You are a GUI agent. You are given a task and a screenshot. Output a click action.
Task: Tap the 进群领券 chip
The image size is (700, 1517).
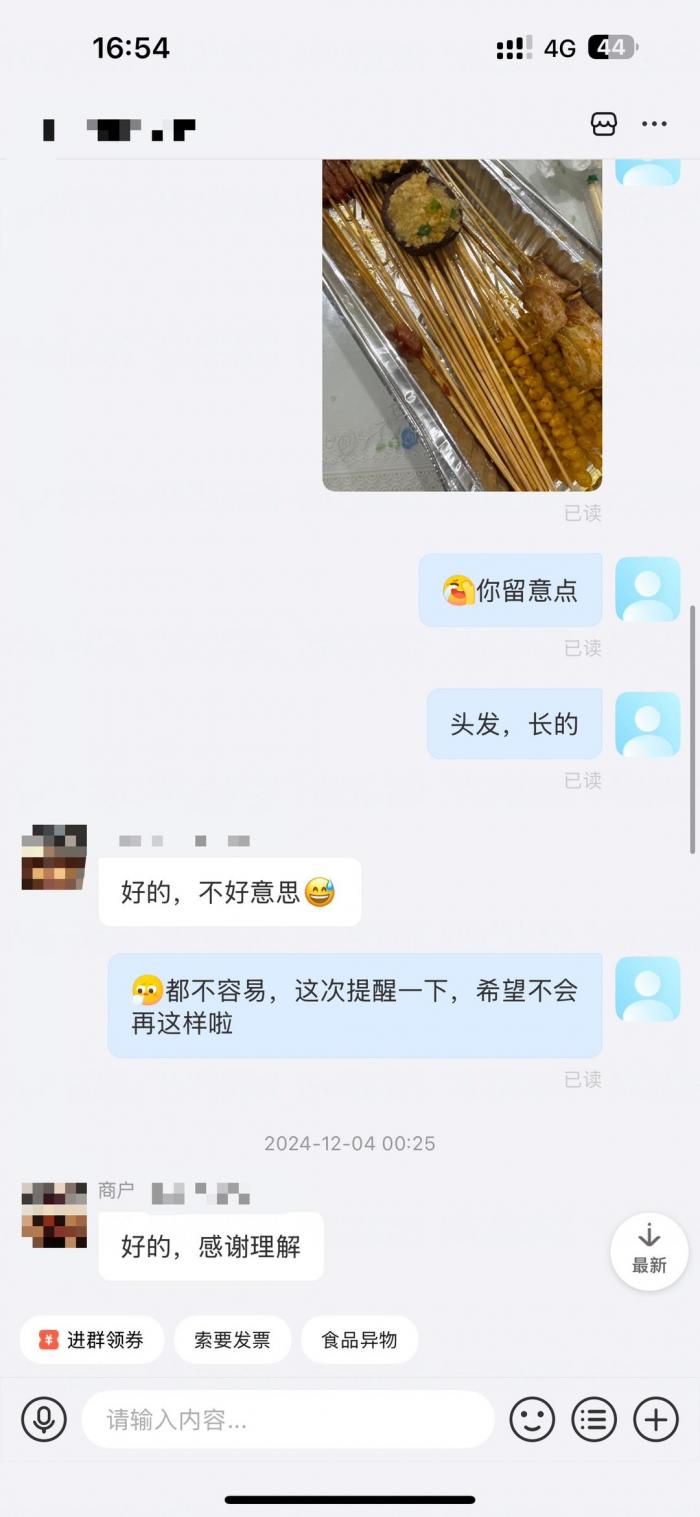pos(92,1340)
